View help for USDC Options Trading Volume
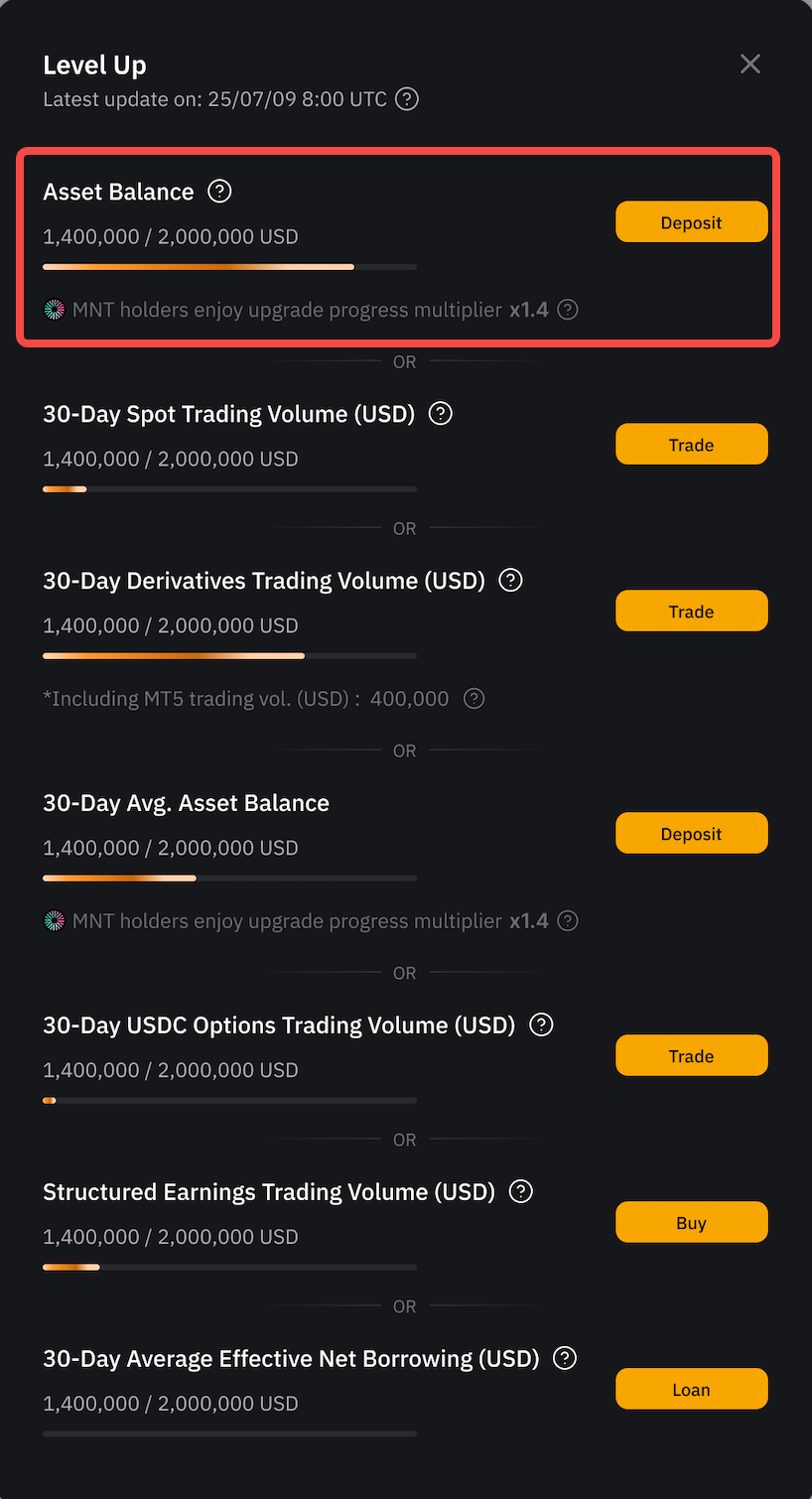Viewport: 812px width, 1499px height. (541, 1025)
